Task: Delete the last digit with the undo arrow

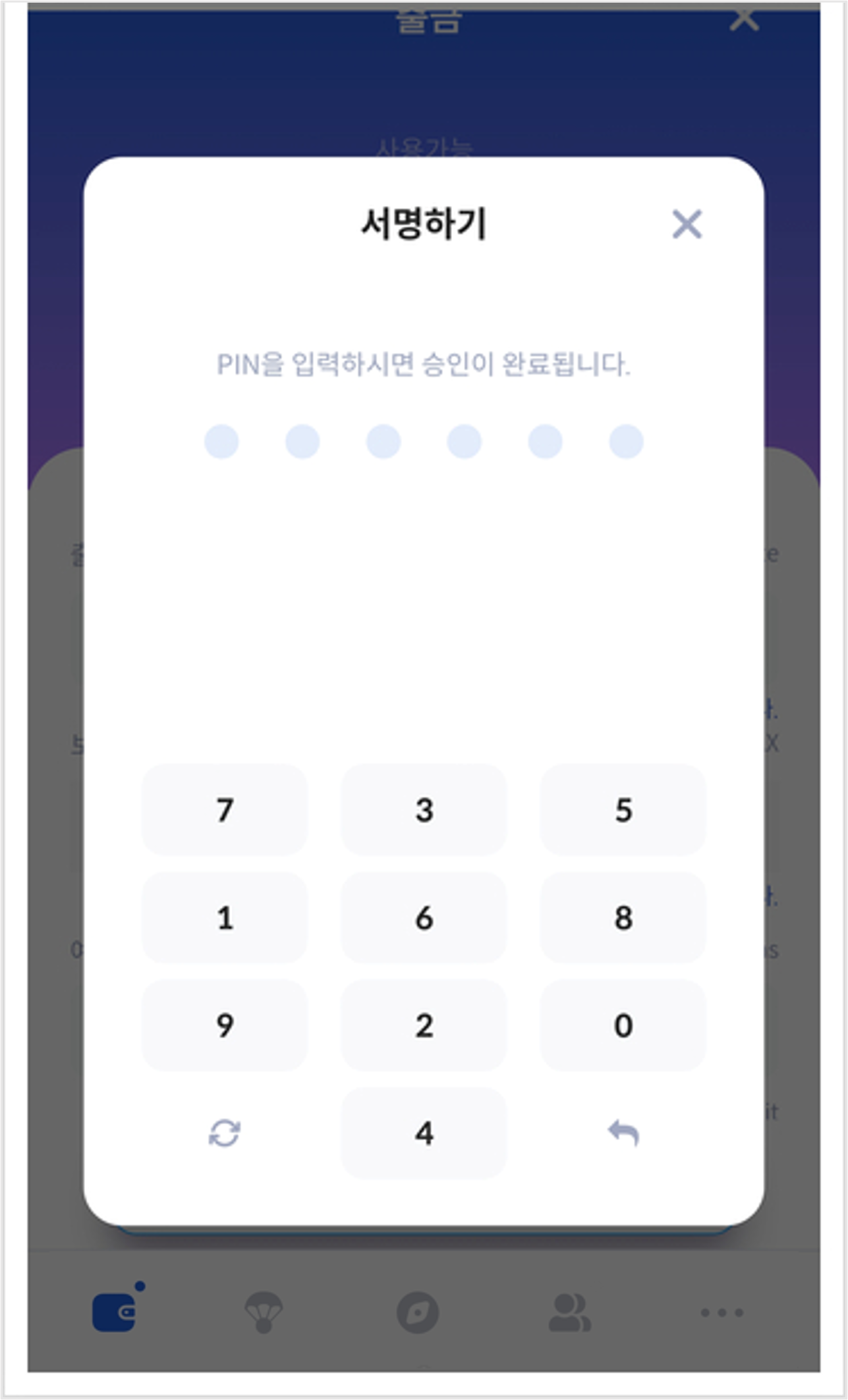Action: [x=623, y=1133]
